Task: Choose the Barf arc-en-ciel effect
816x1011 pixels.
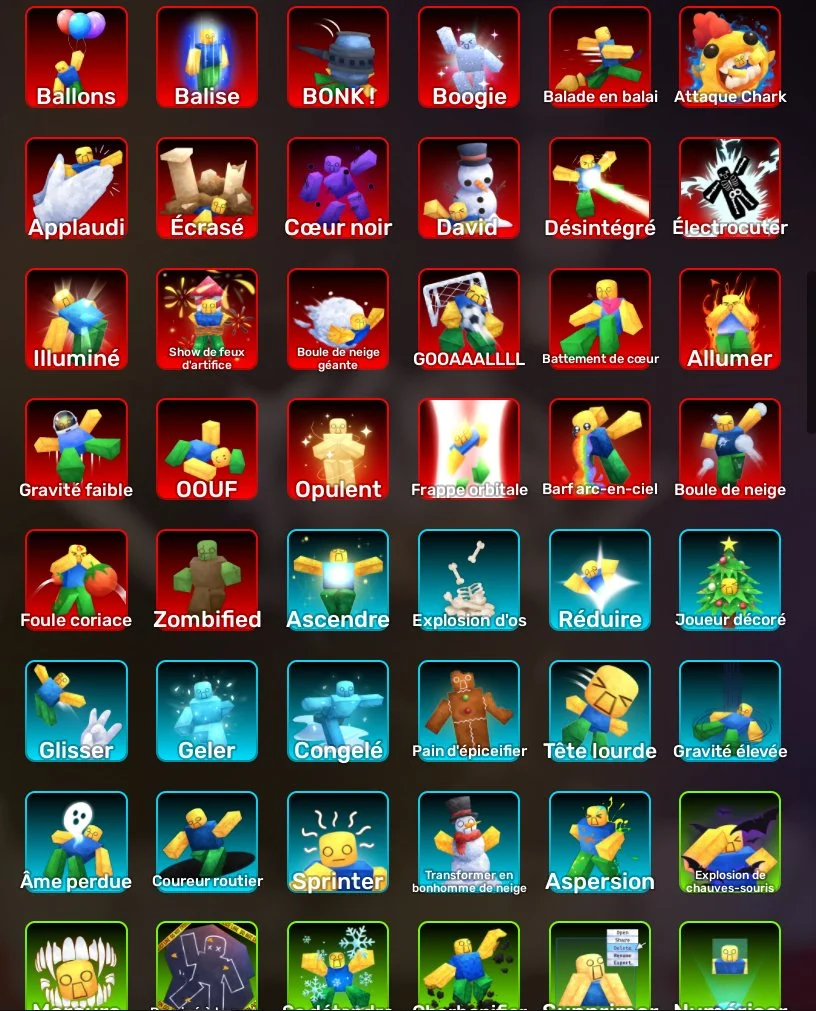Action: coord(600,449)
